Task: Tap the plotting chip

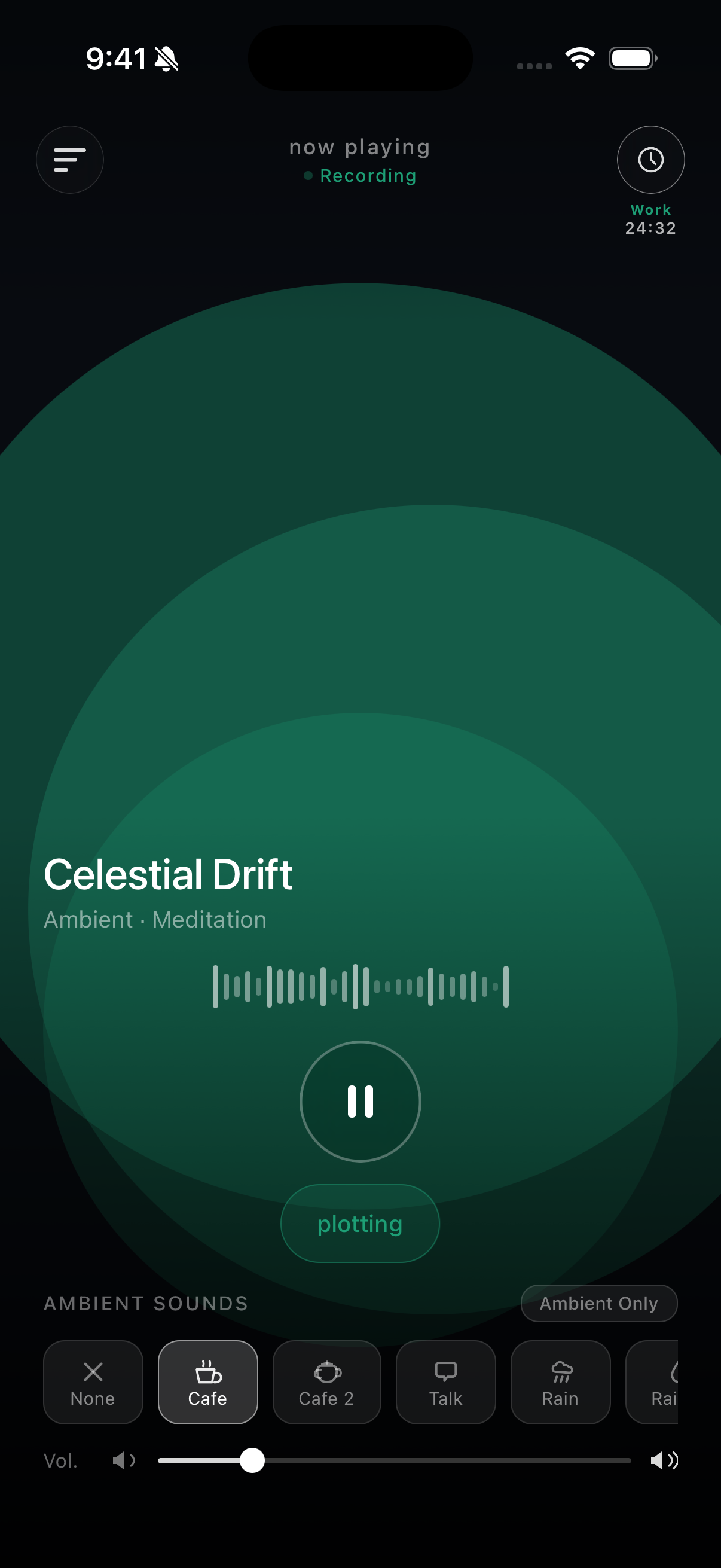Action: tap(360, 1224)
